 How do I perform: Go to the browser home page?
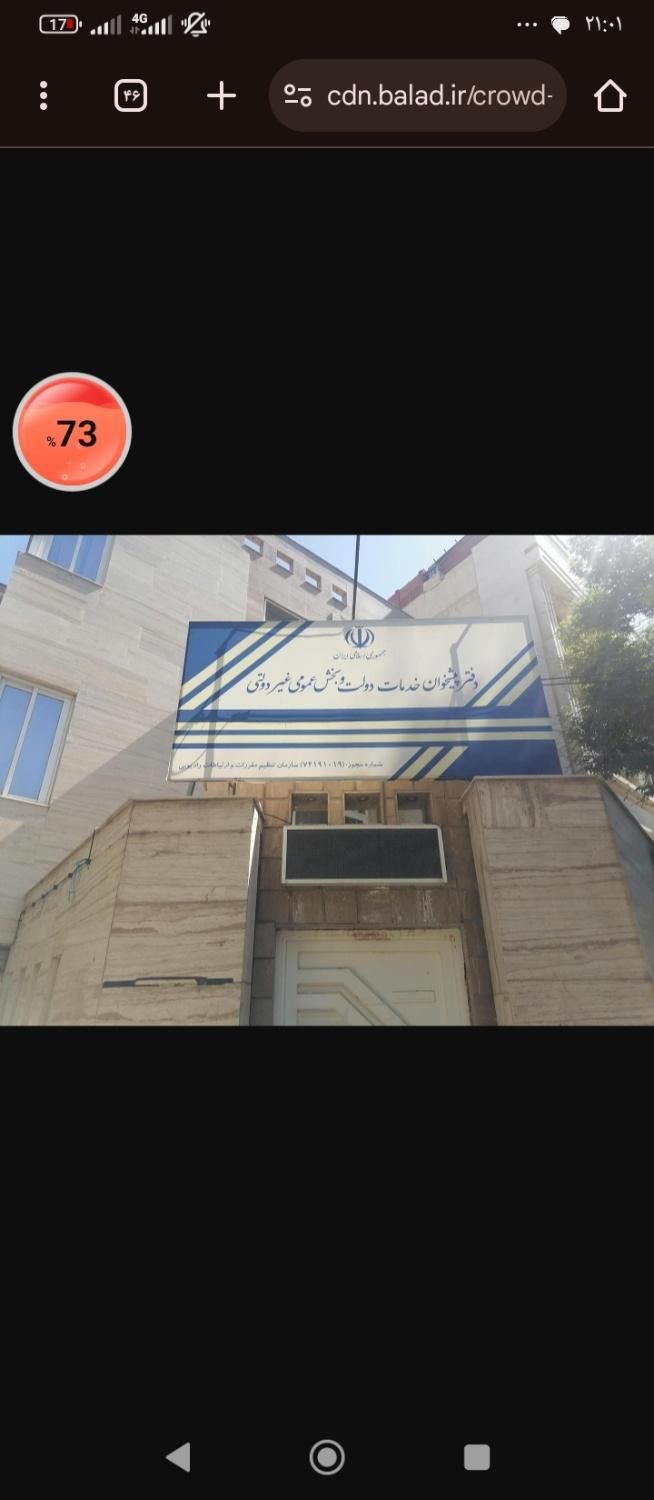(609, 96)
